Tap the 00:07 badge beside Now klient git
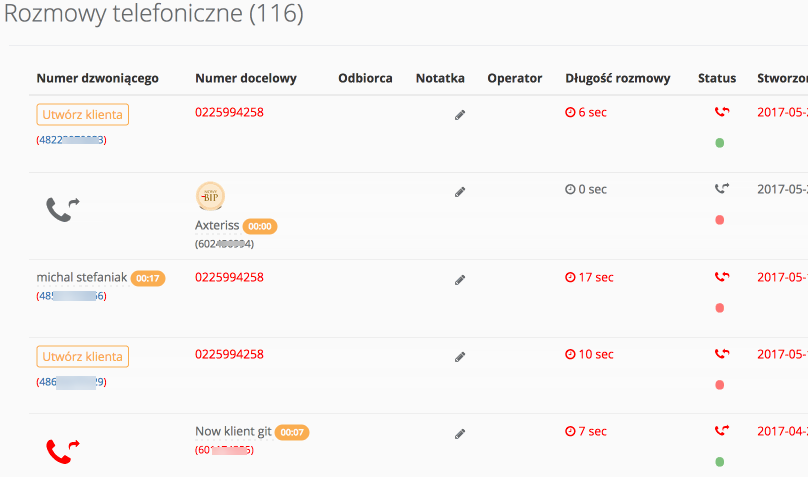 pos(292,432)
